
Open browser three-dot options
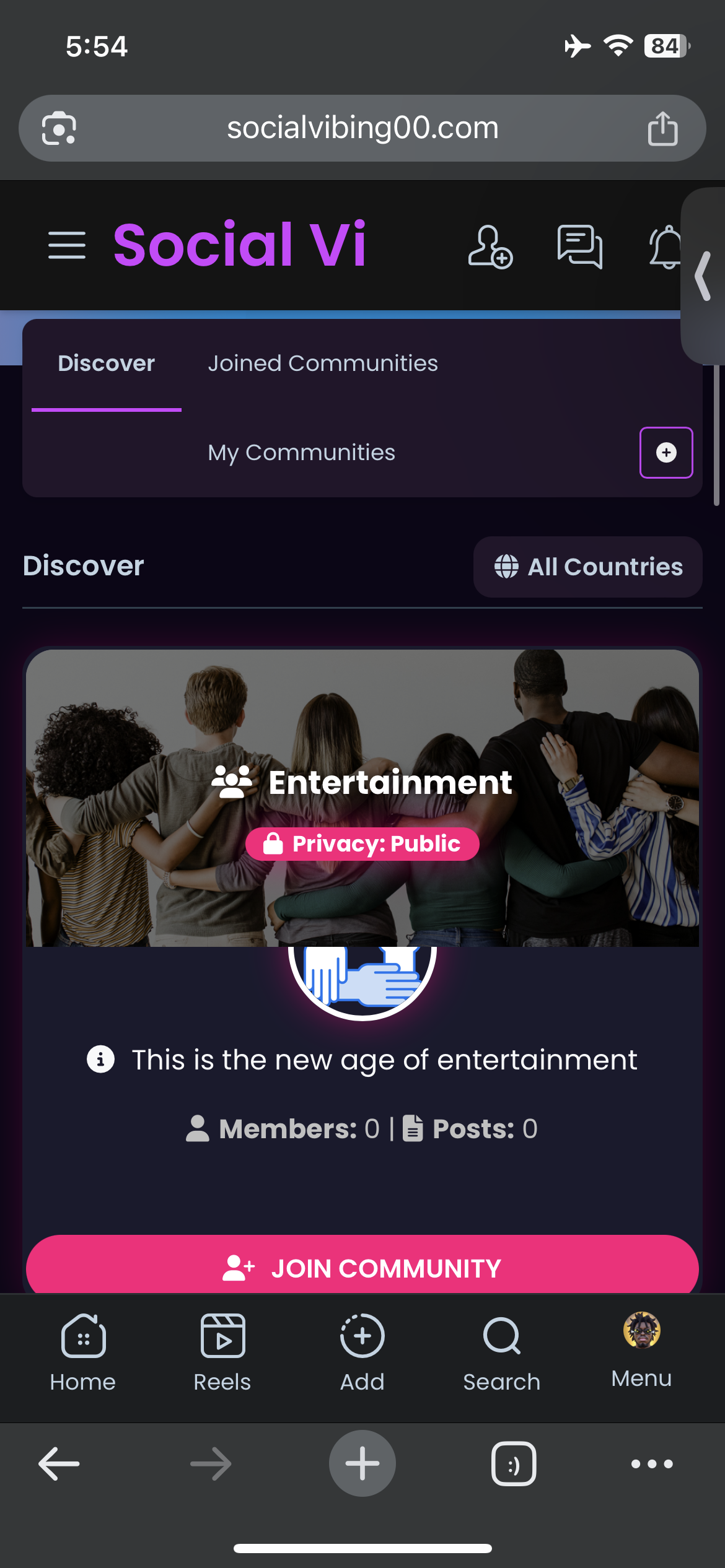651,1464
